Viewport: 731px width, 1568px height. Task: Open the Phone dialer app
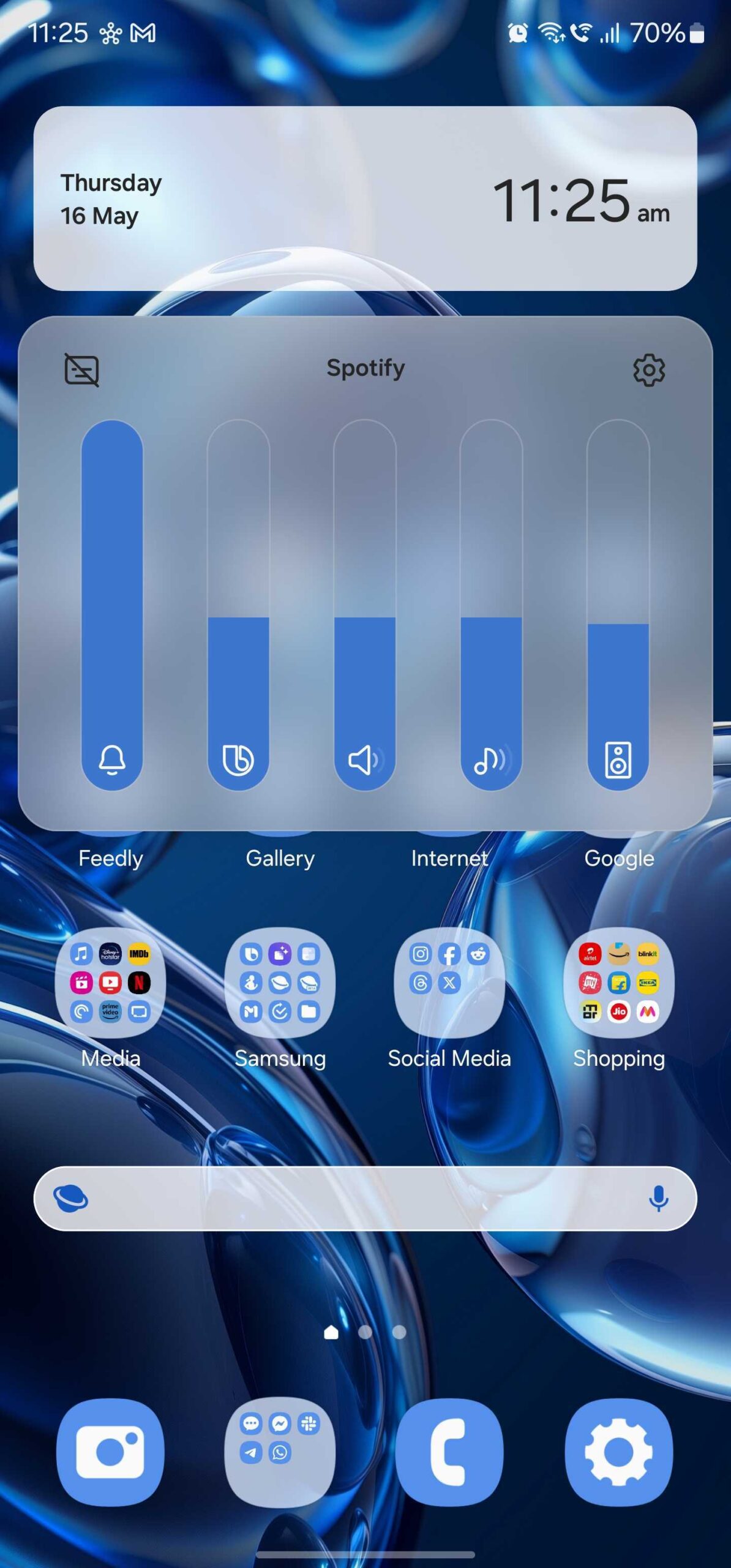click(x=449, y=1452)
